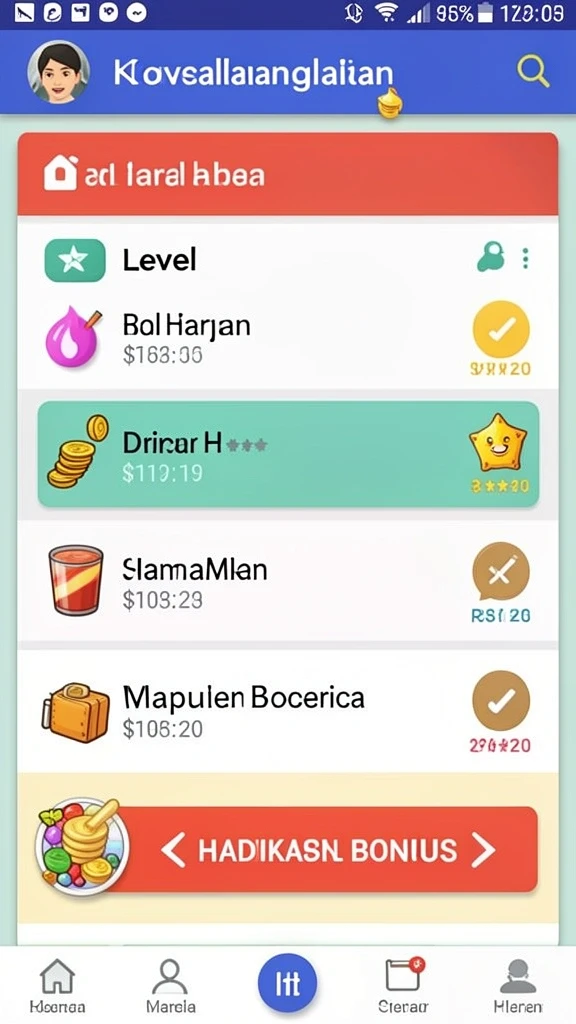Tap the blue center button in bottom bar

click(x=287, y=983)
